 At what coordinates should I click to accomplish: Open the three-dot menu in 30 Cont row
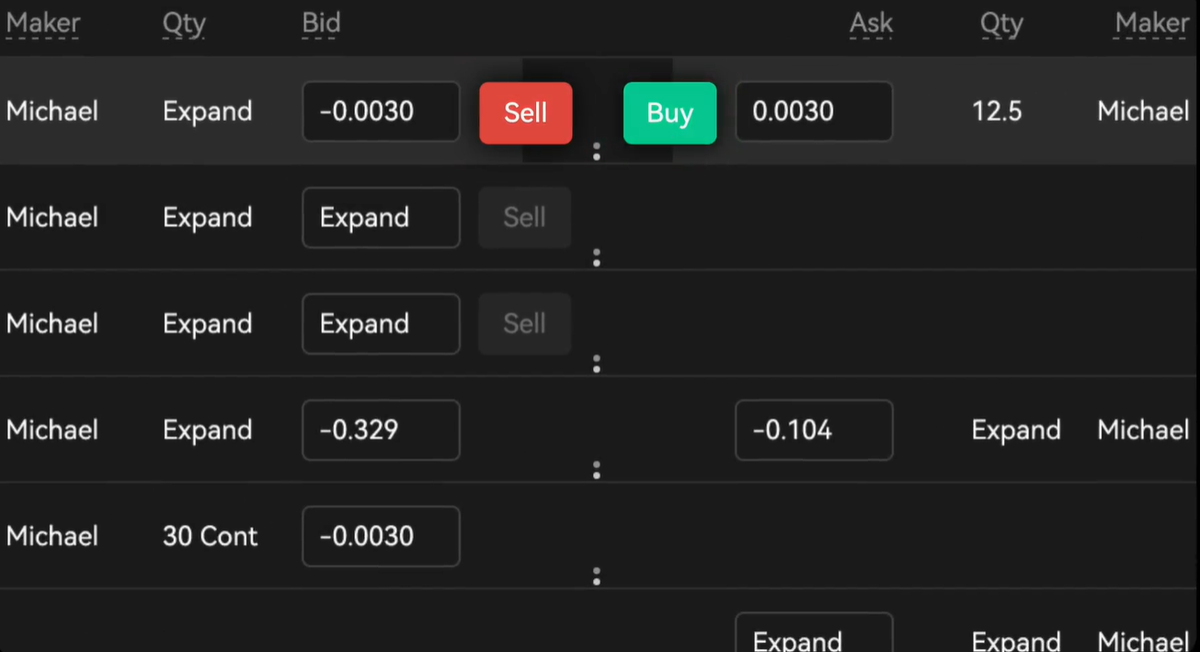click(597, 576)
